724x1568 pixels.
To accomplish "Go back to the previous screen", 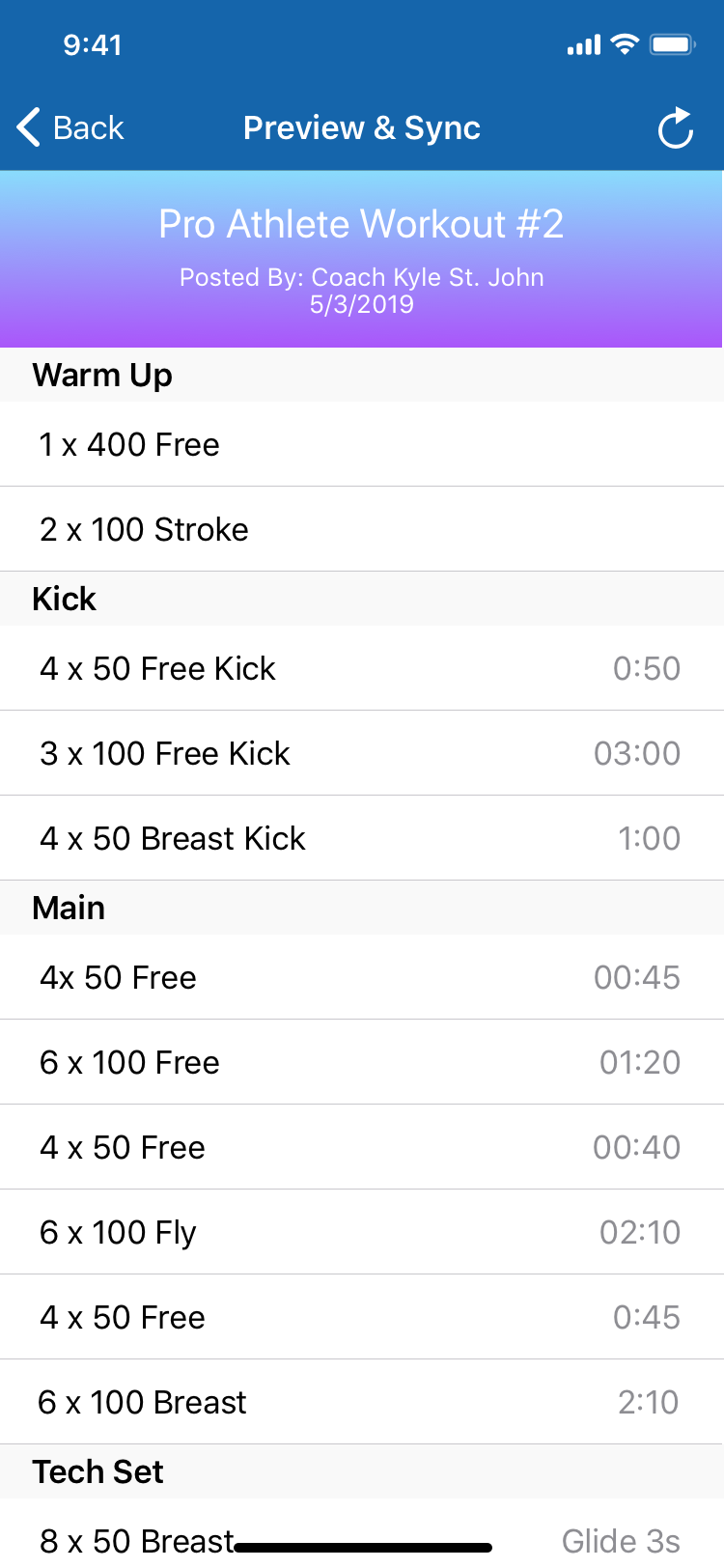I will (x=70, y=127).
